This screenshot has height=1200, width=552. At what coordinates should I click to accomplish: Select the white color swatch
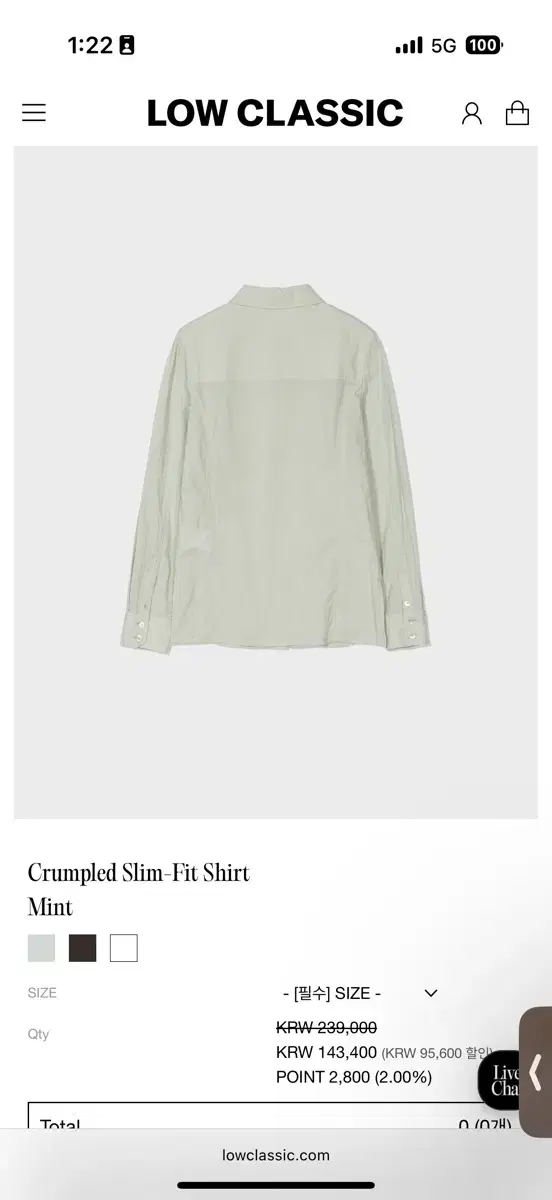(x=124, y=948)
